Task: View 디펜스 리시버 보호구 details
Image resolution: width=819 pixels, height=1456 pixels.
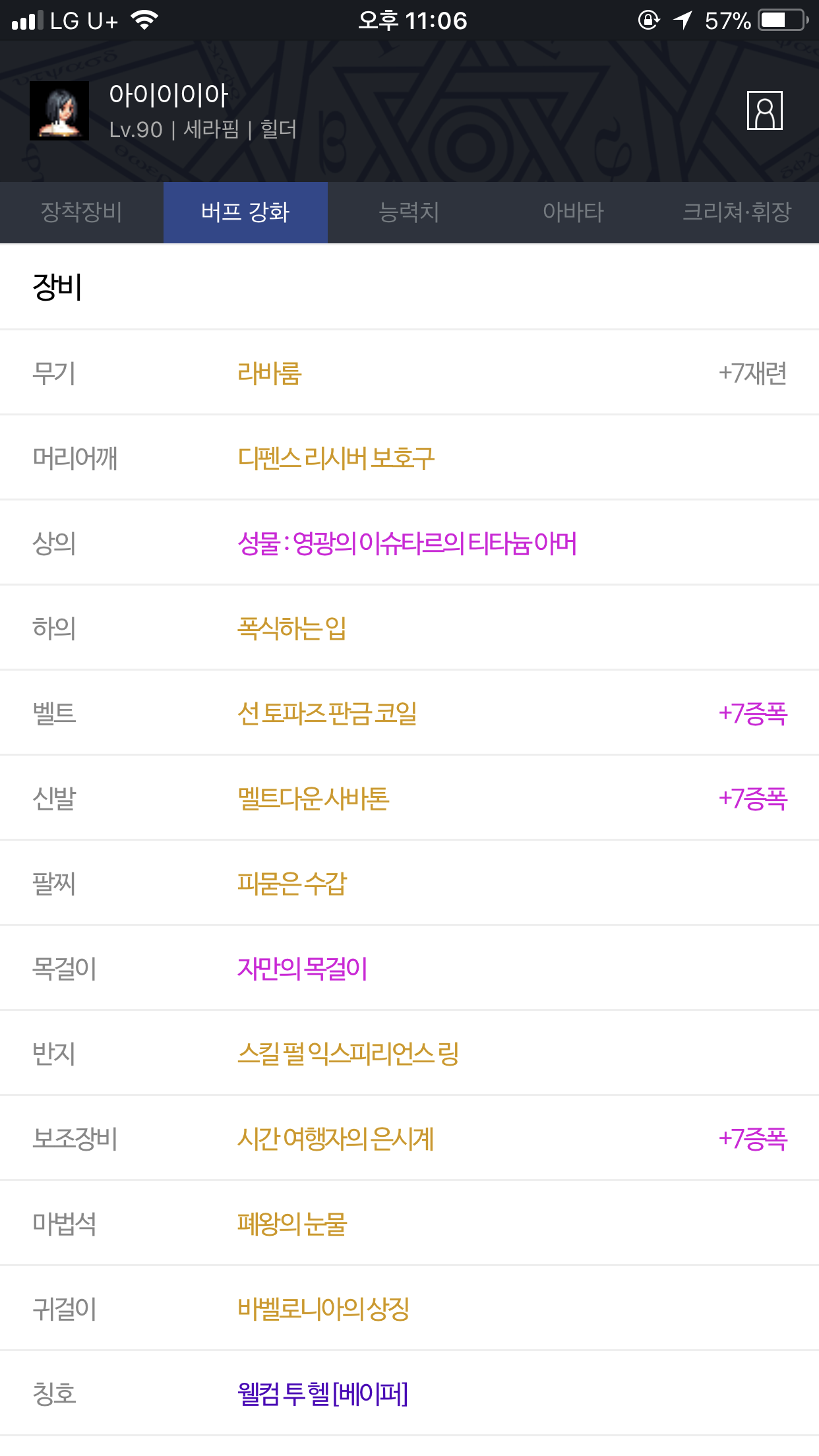Action: click(336, 458)
